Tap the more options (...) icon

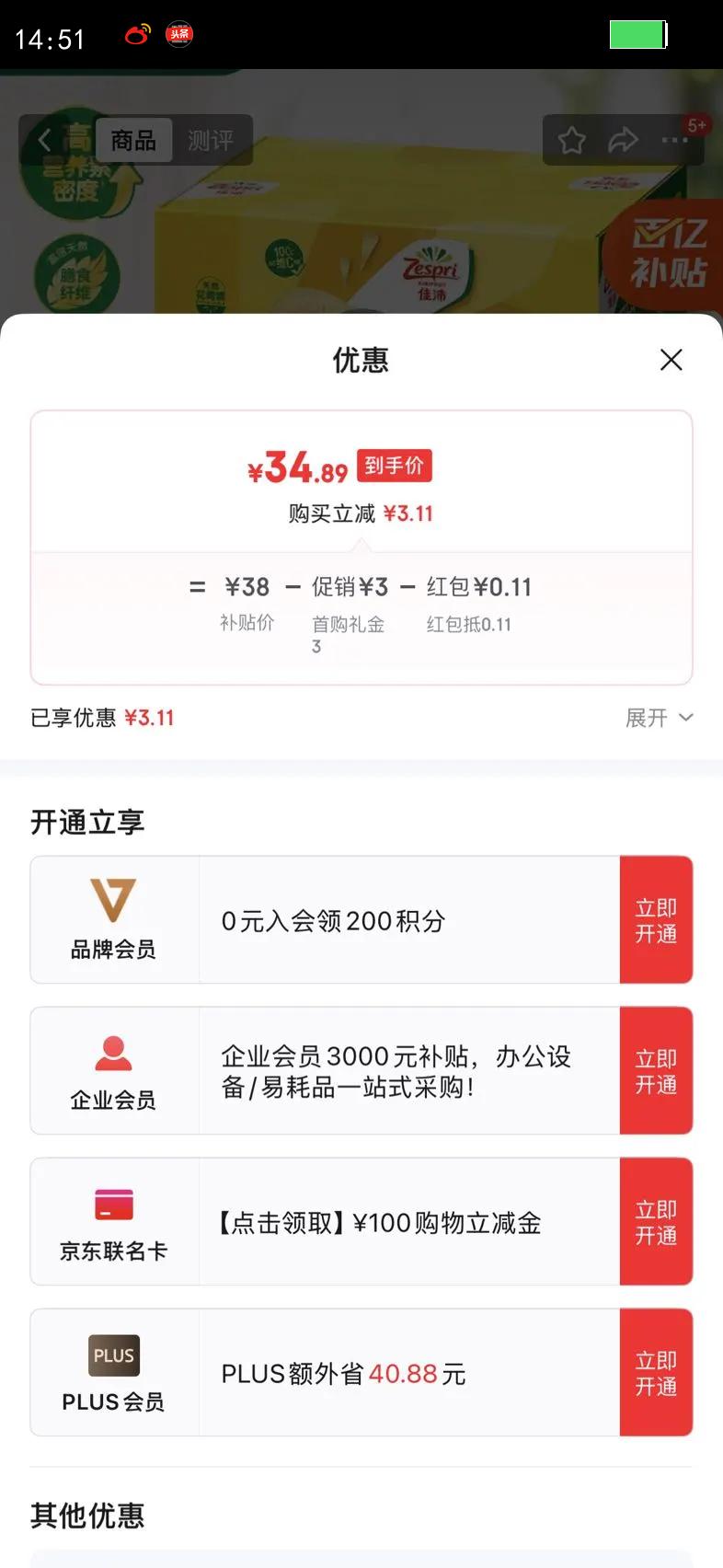676,140
